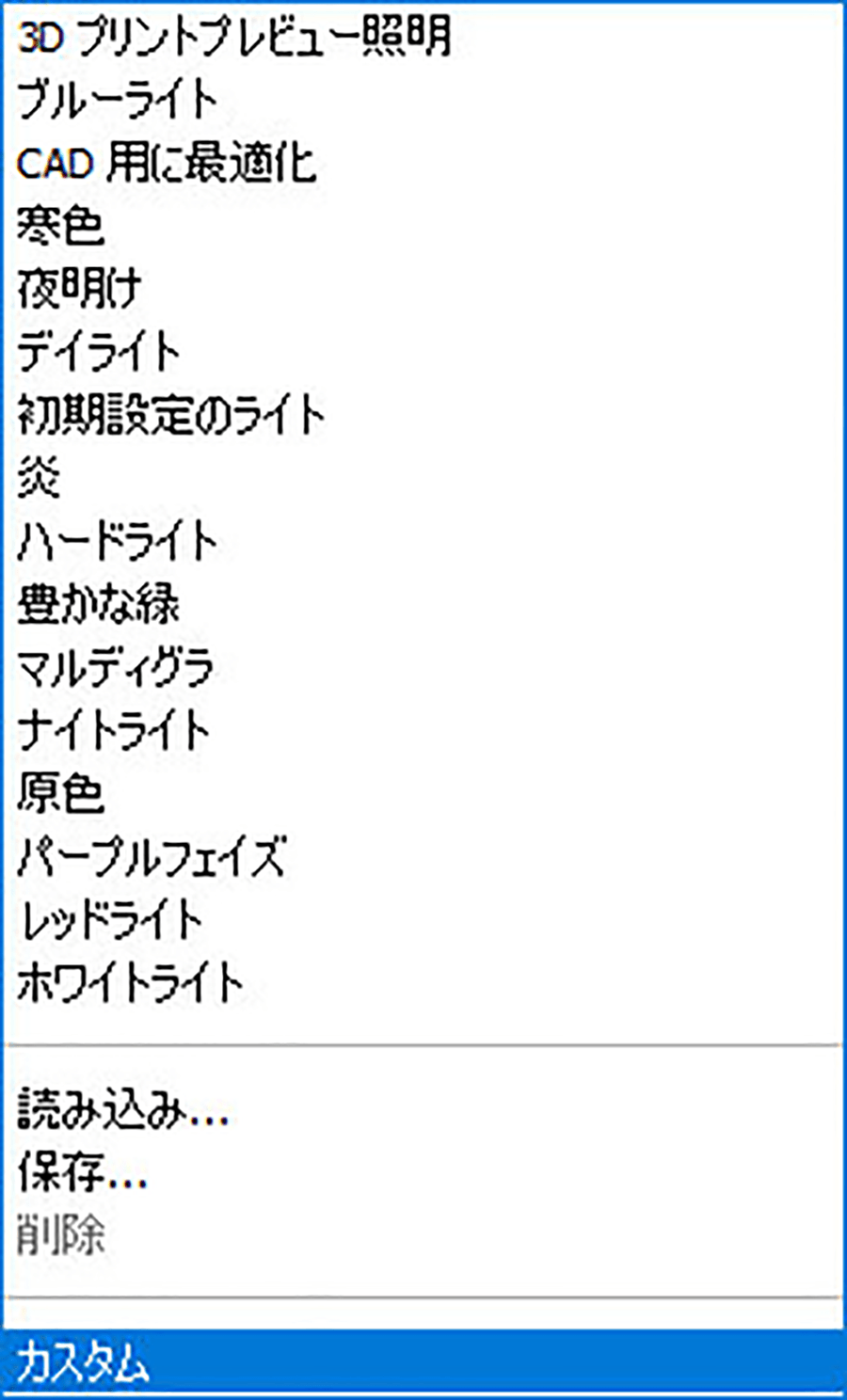Viewport: 847px width, 1400px height.
Task: Select the 夜明け preset
Action: click(80, 290)
